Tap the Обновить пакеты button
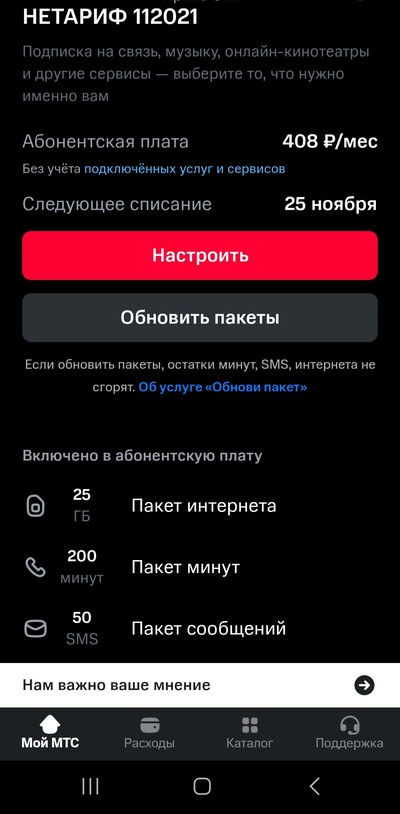Screen dimensions: 400x814 tap(200, 318)
